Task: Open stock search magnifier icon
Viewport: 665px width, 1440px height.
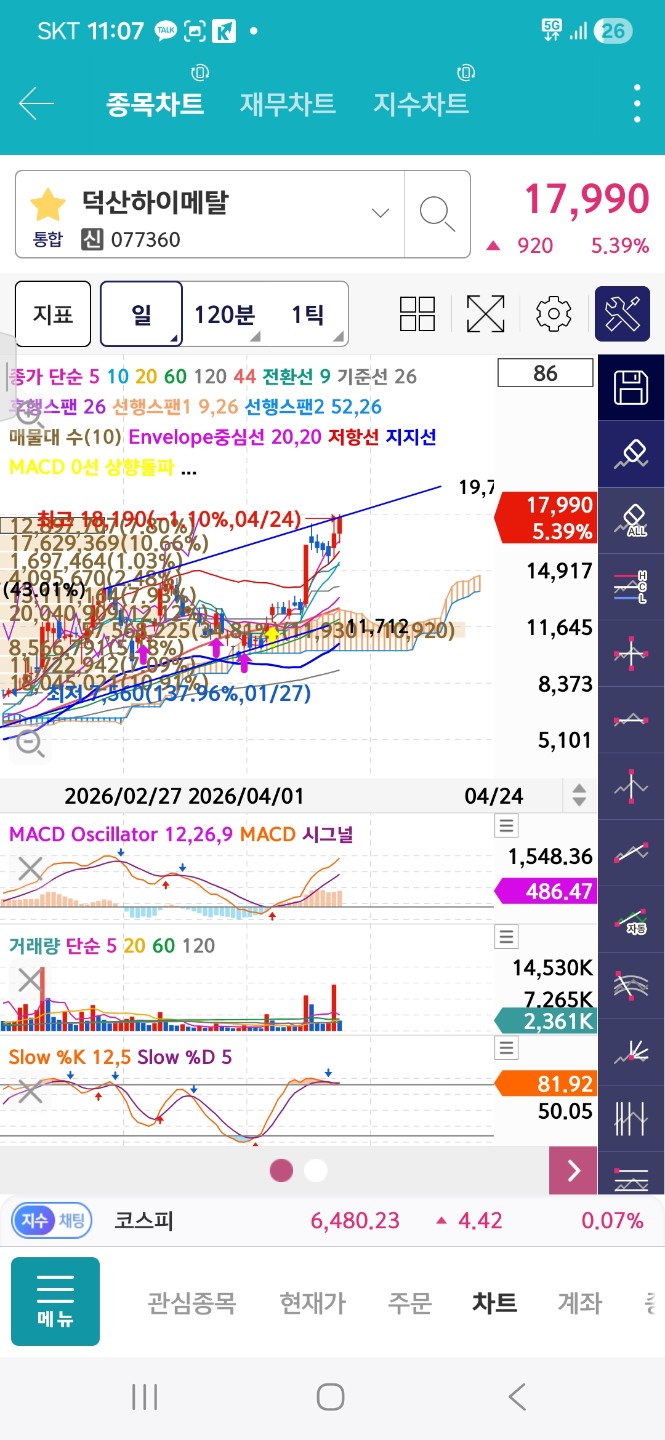Action: (x=437, y=213)
